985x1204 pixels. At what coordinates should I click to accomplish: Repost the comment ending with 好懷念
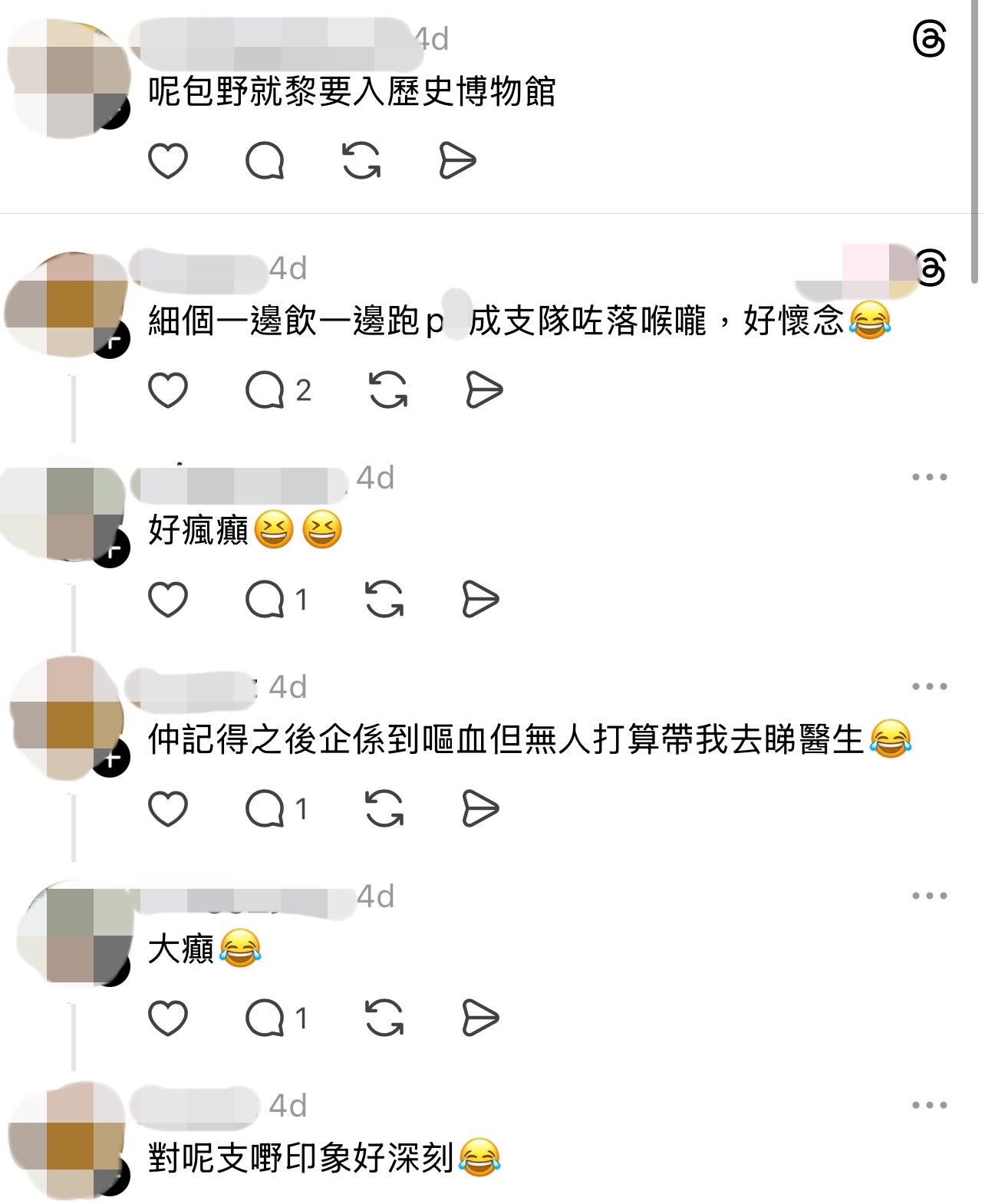click(x=388, y=390)
